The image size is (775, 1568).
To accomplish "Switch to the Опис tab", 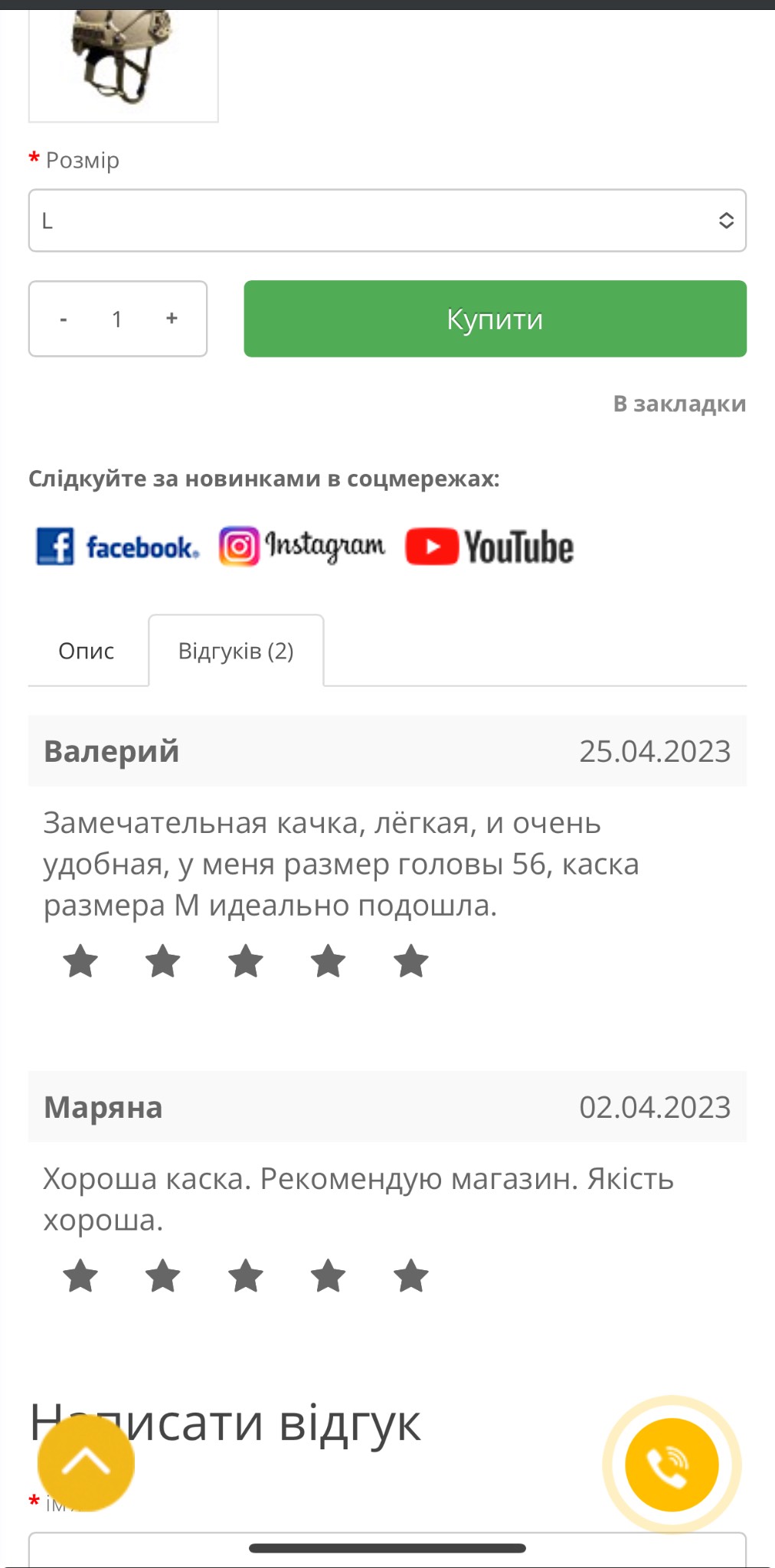I will tap(87, 651).
